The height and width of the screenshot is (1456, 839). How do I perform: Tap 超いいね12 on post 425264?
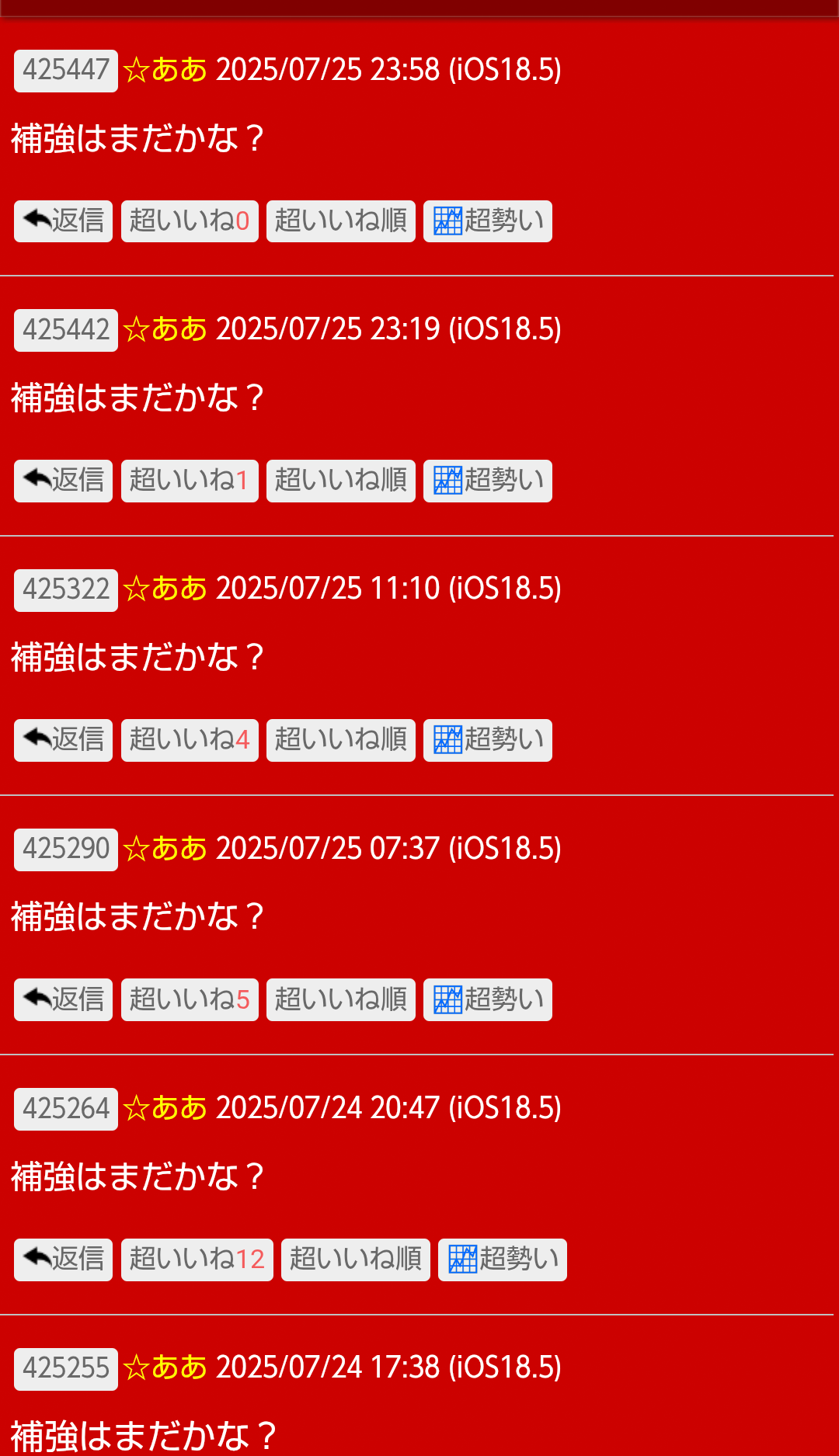coord(197,1259)
